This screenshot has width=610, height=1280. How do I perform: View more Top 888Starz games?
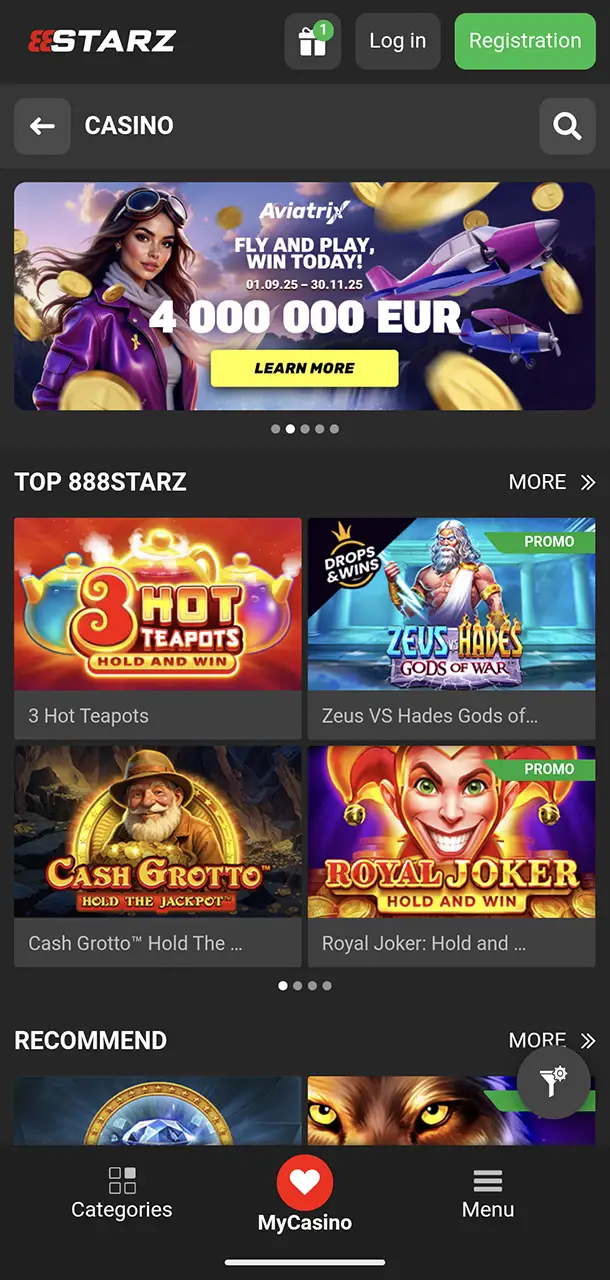(x=551, y=482)
